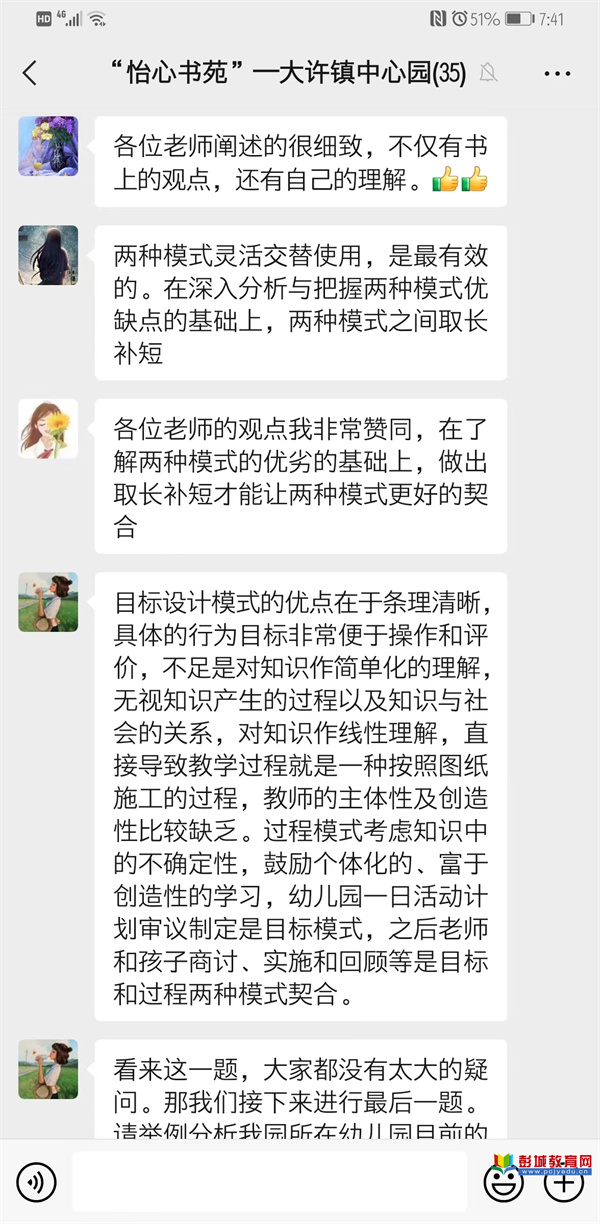Screen dimensions: 600x1224
Task: Switch to voice message input
Action: click(37, 1182)
